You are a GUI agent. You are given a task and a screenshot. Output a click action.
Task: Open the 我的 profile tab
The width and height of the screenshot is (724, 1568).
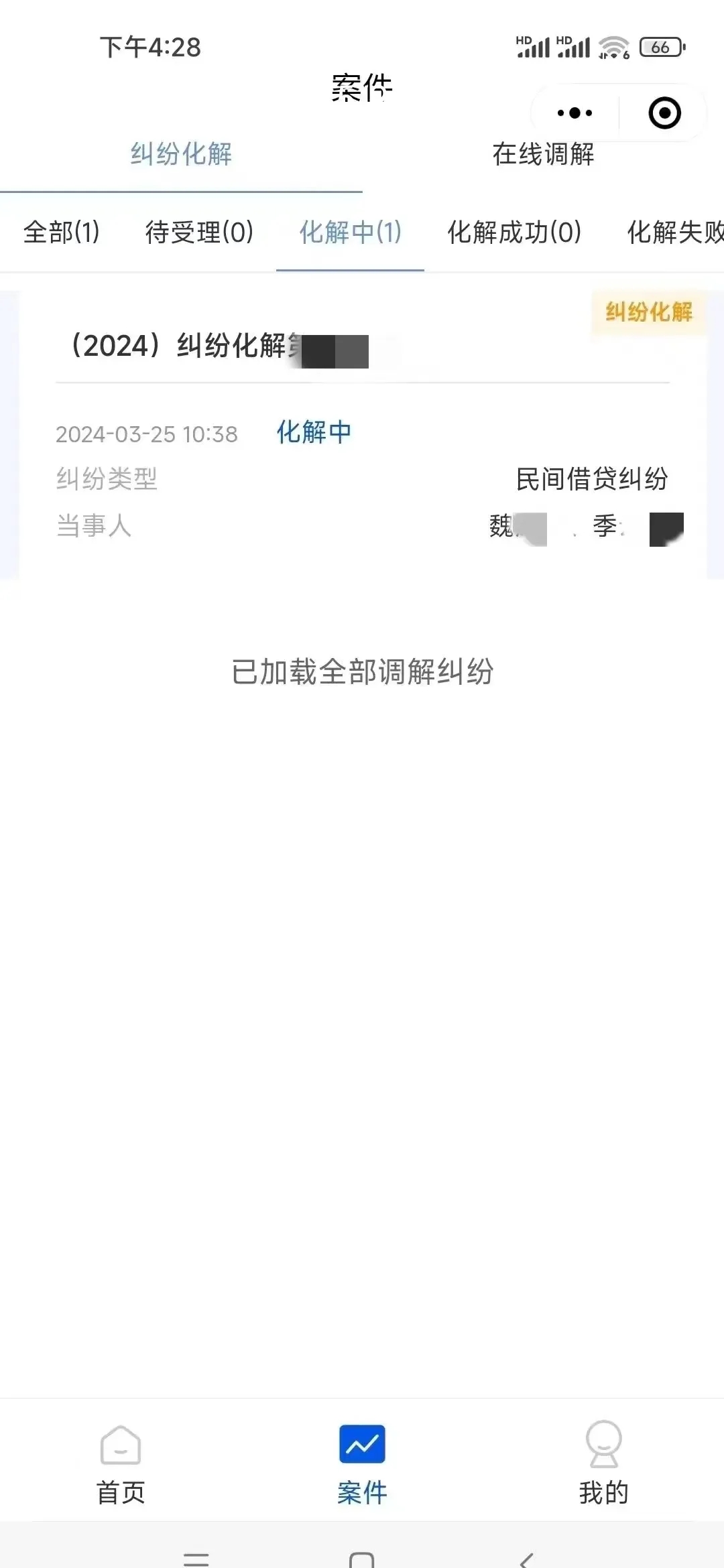[603, 1464]
